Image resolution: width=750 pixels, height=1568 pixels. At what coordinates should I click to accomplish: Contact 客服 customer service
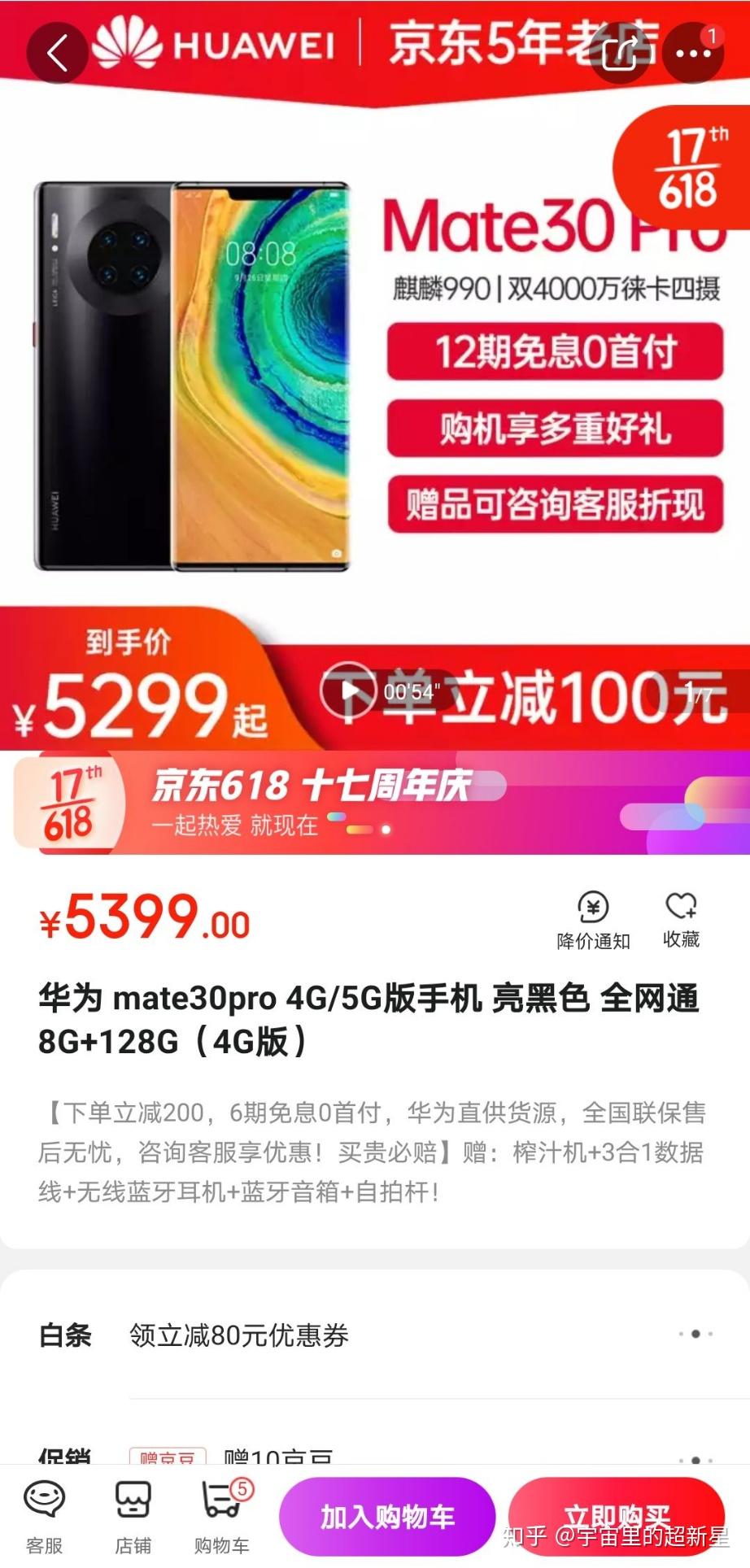(44, 1516)
